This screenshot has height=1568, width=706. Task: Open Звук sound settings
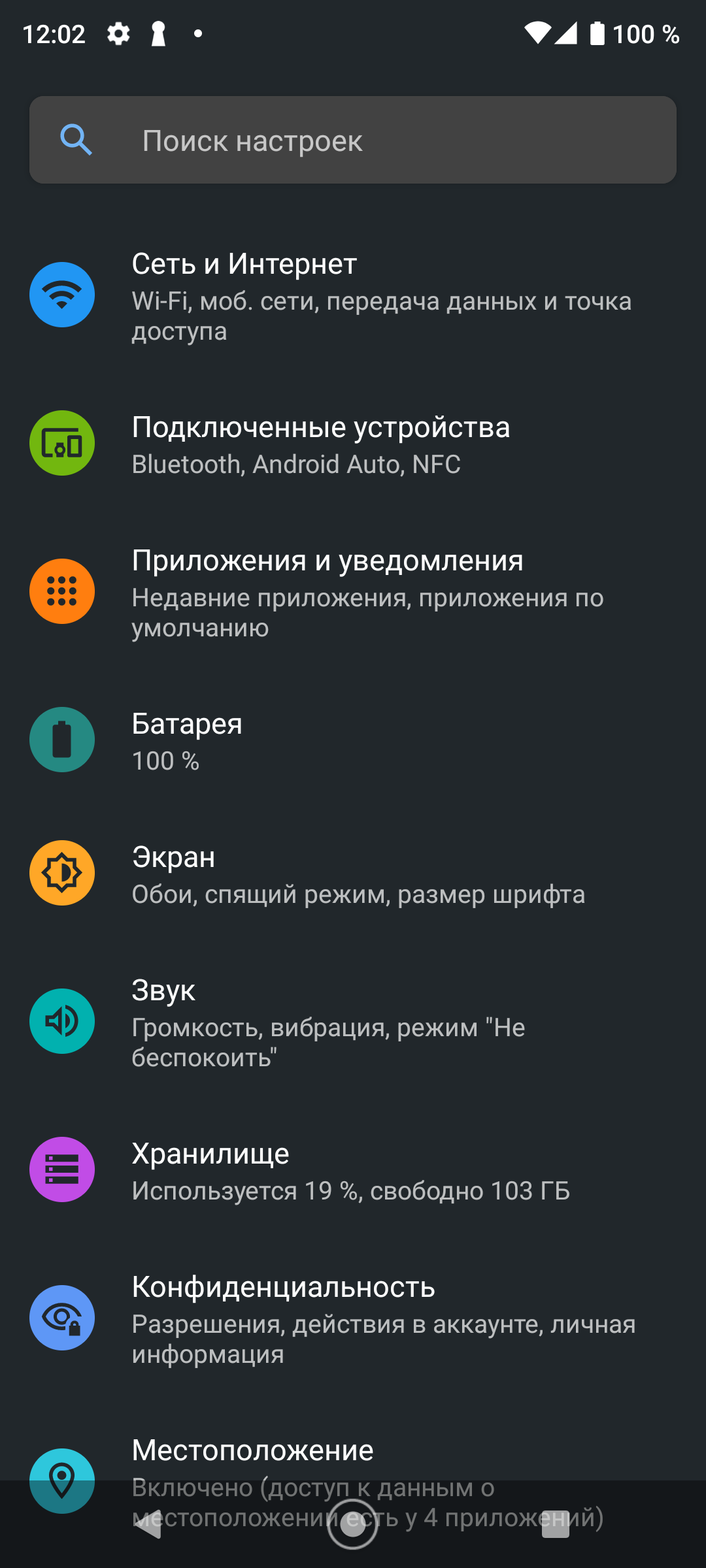click(x=353, y=1022)
